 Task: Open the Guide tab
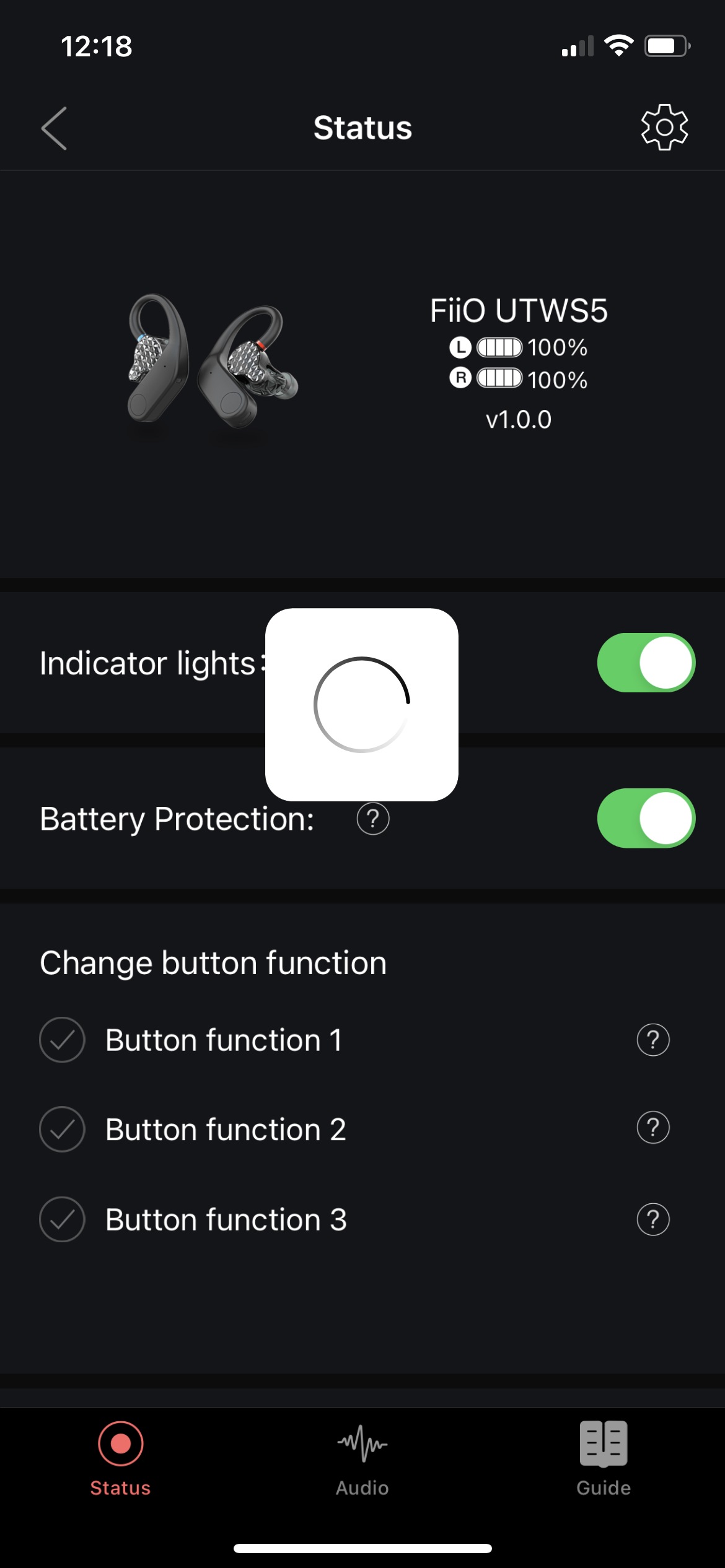click(x=604, y=1458)
